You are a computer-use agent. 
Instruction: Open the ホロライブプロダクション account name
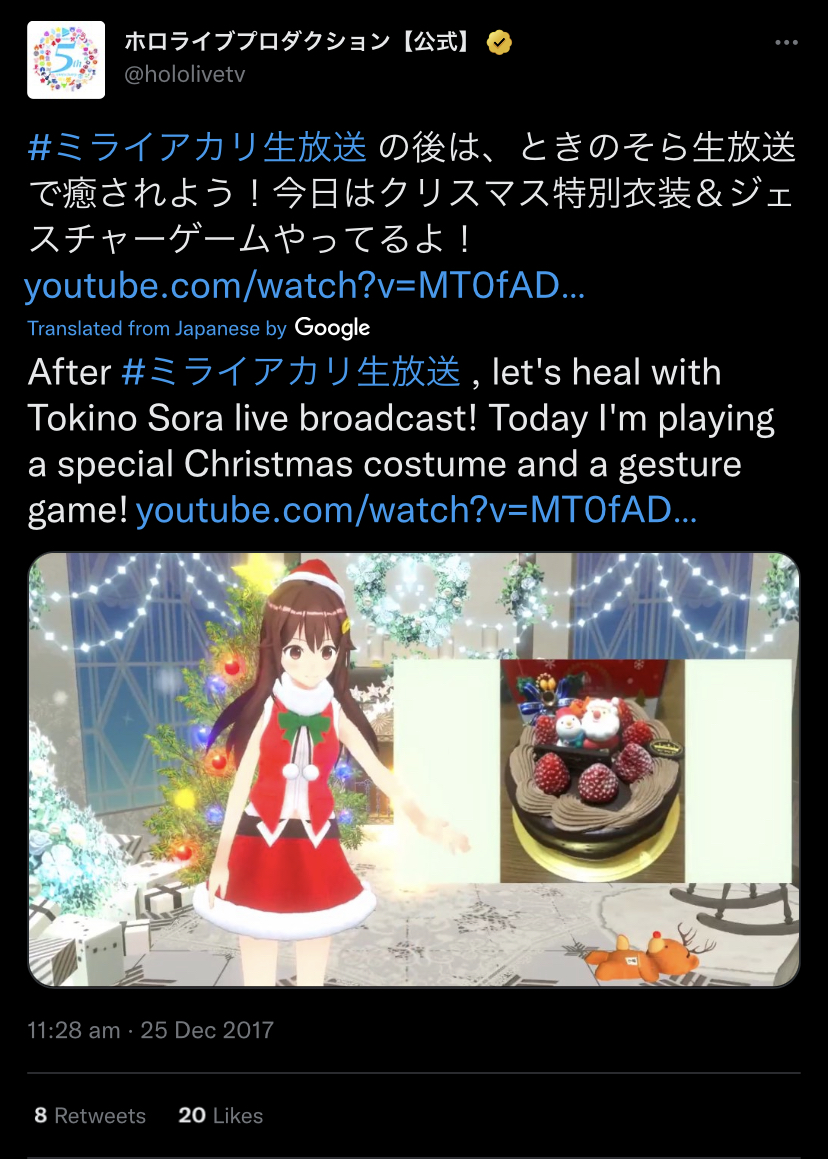click(297, 42)
